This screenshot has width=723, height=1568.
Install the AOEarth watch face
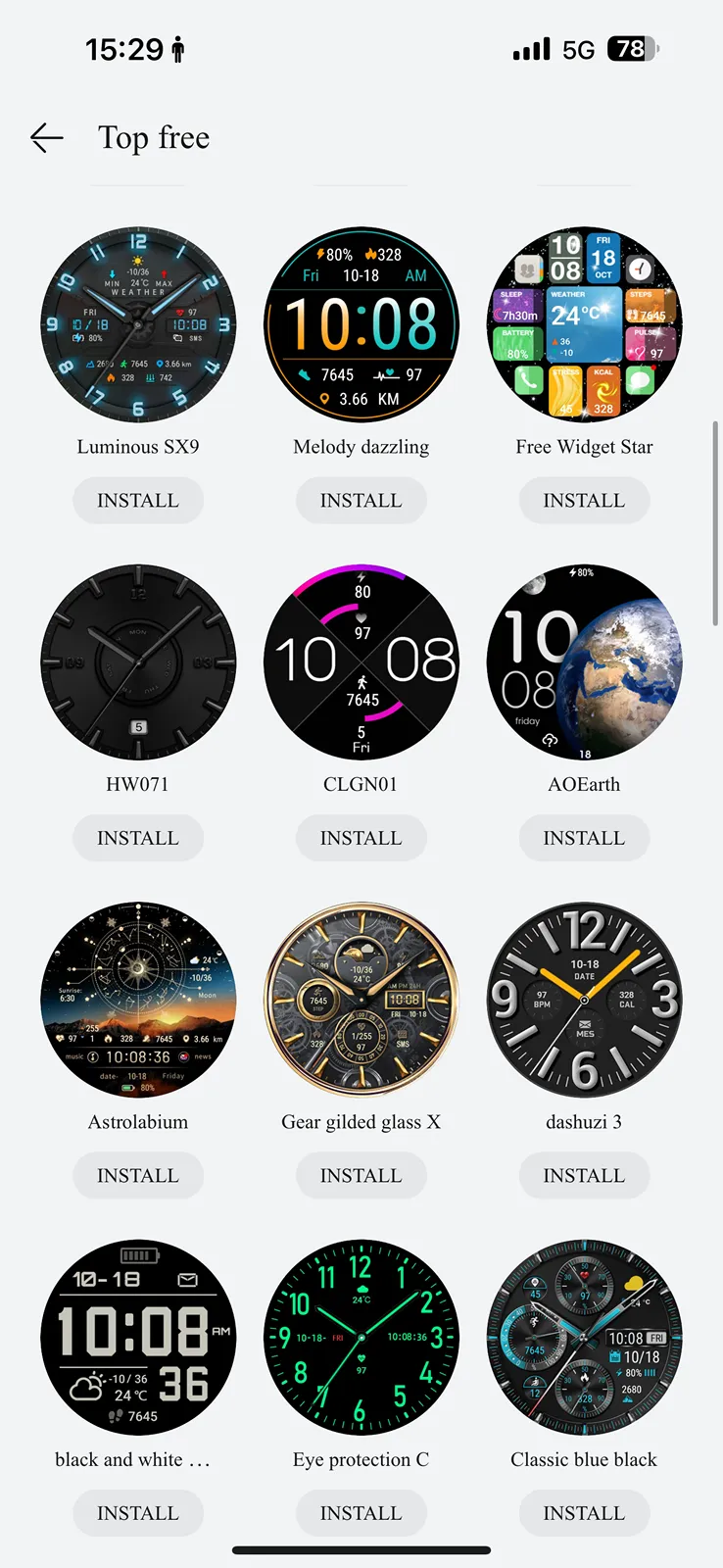coord(584,838)
